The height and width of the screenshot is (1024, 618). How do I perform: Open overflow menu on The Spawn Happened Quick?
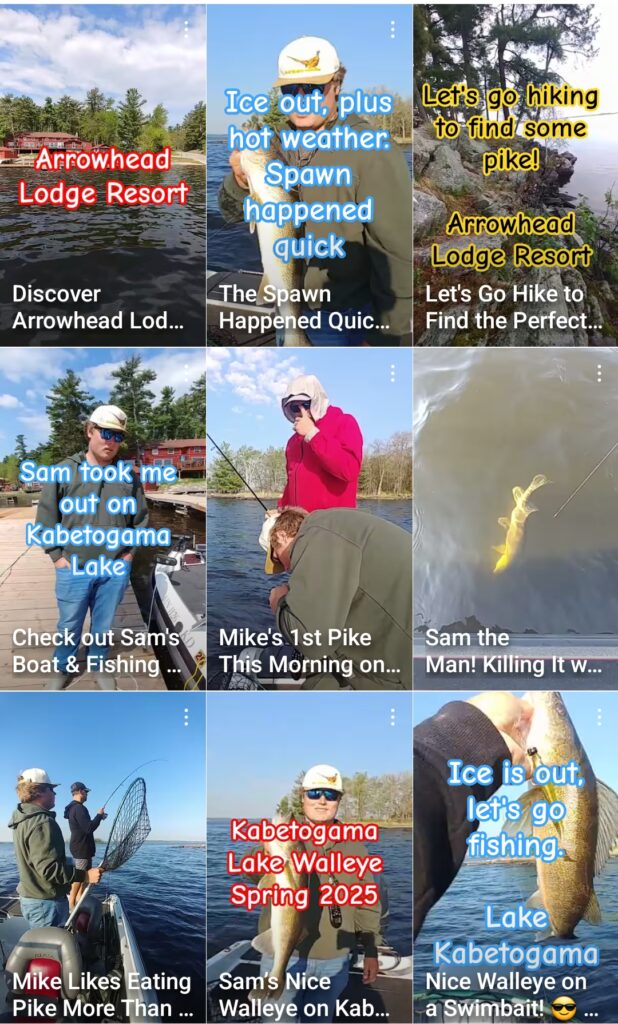coord(392,30)
